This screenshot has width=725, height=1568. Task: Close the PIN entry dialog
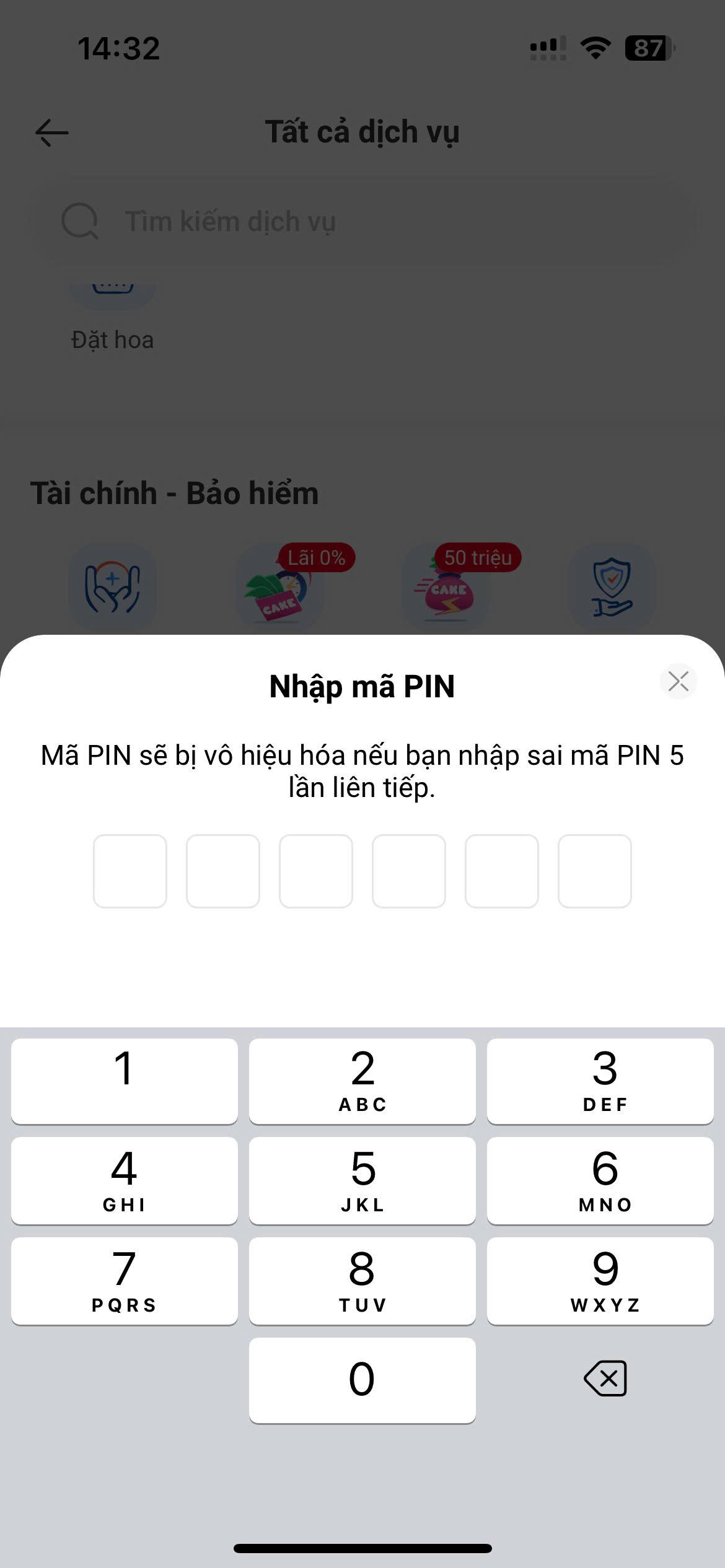click(x=678, y=681)
